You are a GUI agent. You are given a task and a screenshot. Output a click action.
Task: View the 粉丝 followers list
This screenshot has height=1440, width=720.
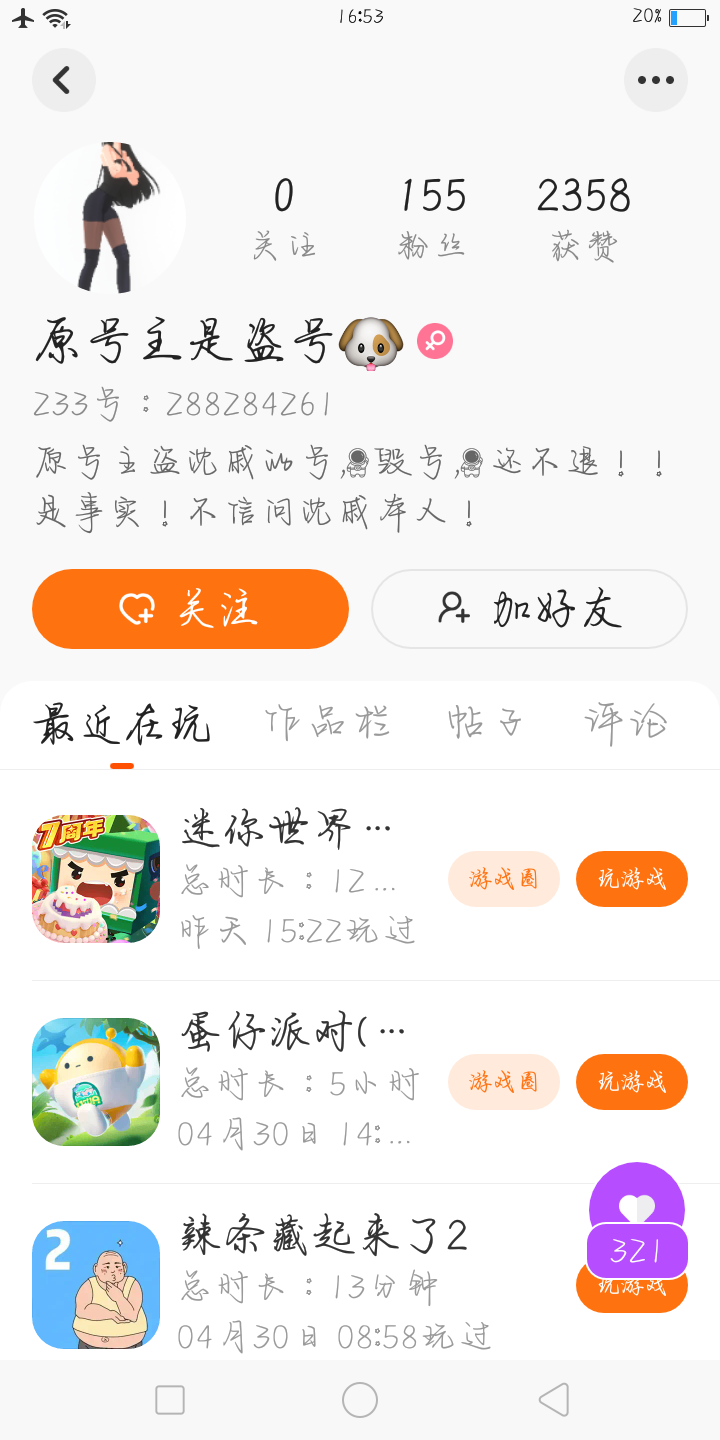click(433, 218)
